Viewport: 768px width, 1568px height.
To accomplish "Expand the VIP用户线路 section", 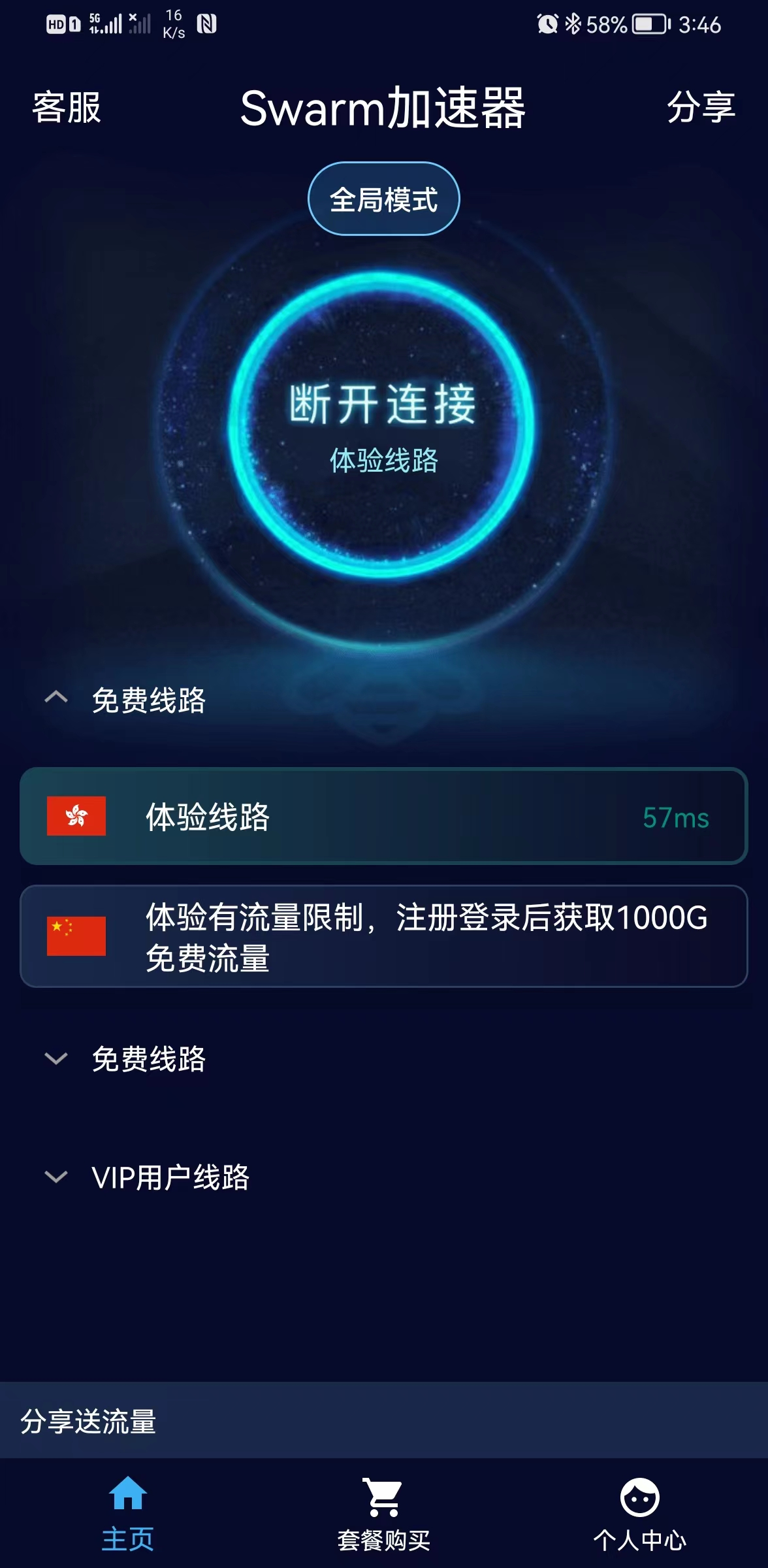I will [147, 1177].
